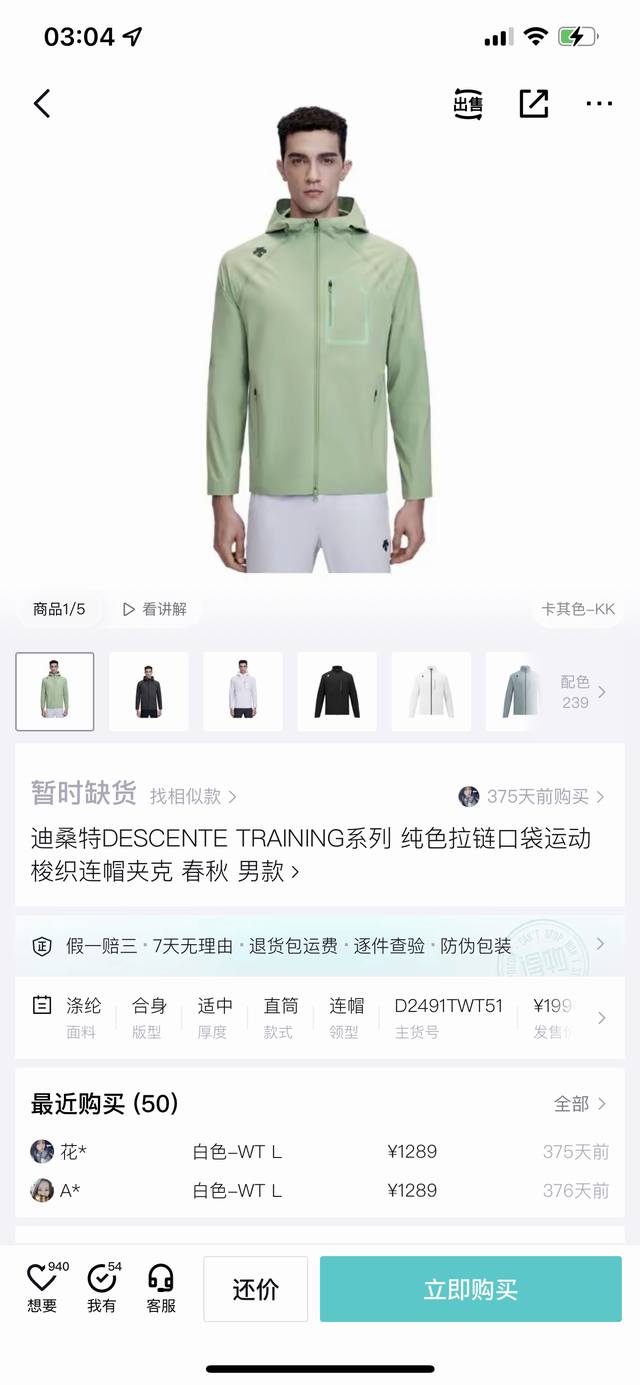This screenshot has width=640, height=1385.
Task: Mark as owned with 我有
Action: [101, 1287]
